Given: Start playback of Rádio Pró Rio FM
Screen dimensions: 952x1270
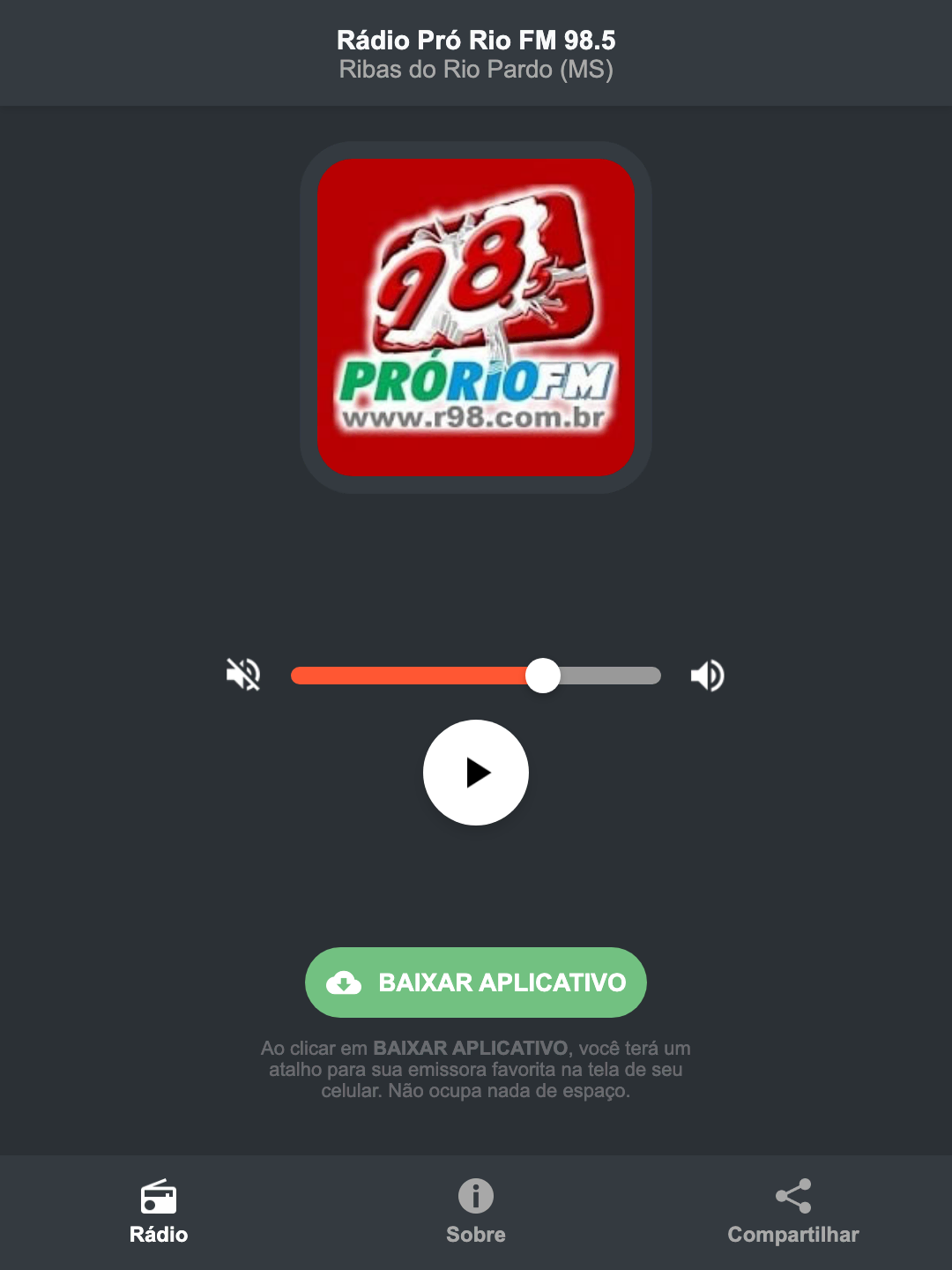Looking at the screenshot, I should click(475, 773).
